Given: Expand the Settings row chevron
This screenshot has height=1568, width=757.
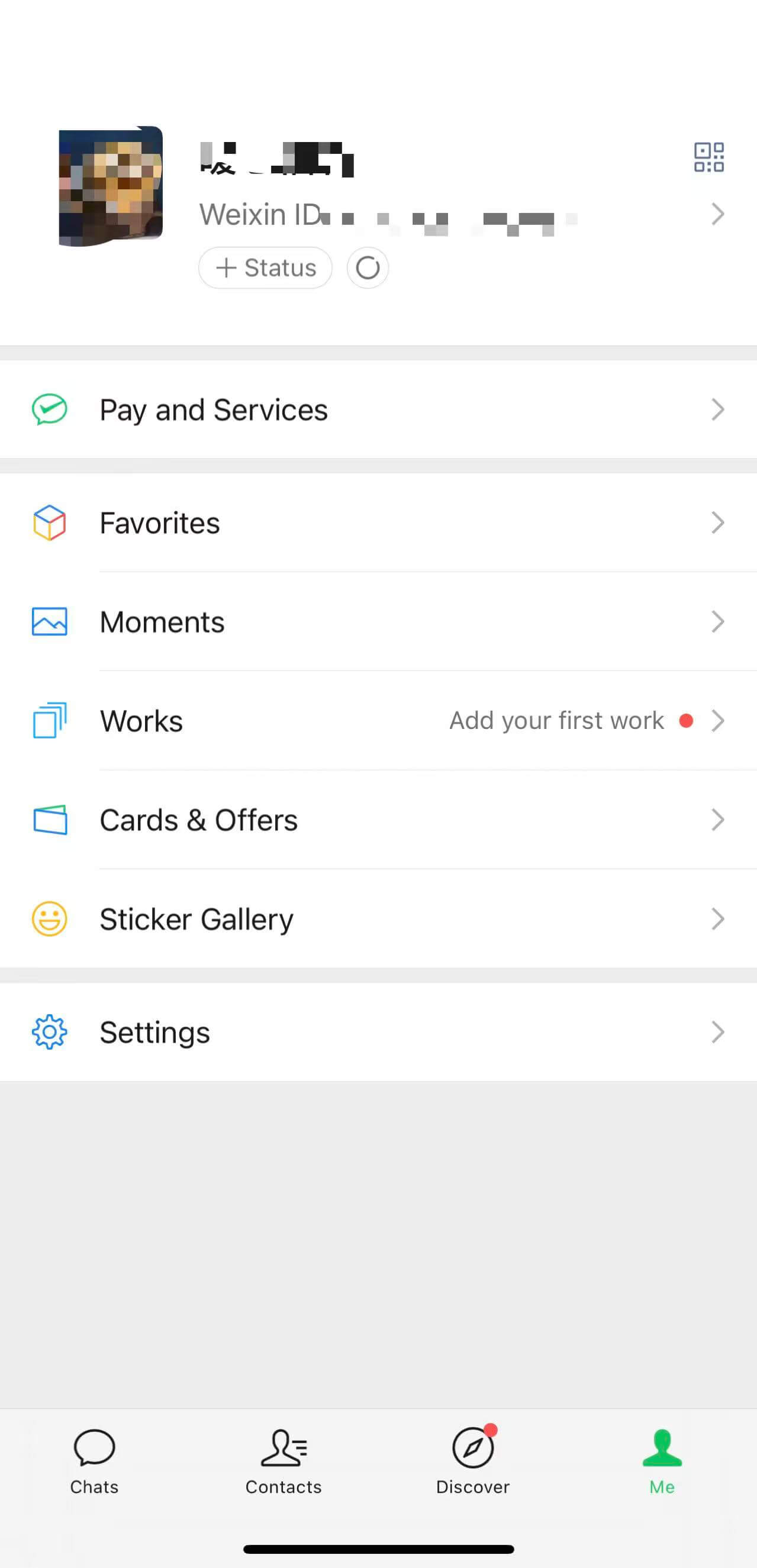Looking at the screenshot, I should tap(717, 1033).
